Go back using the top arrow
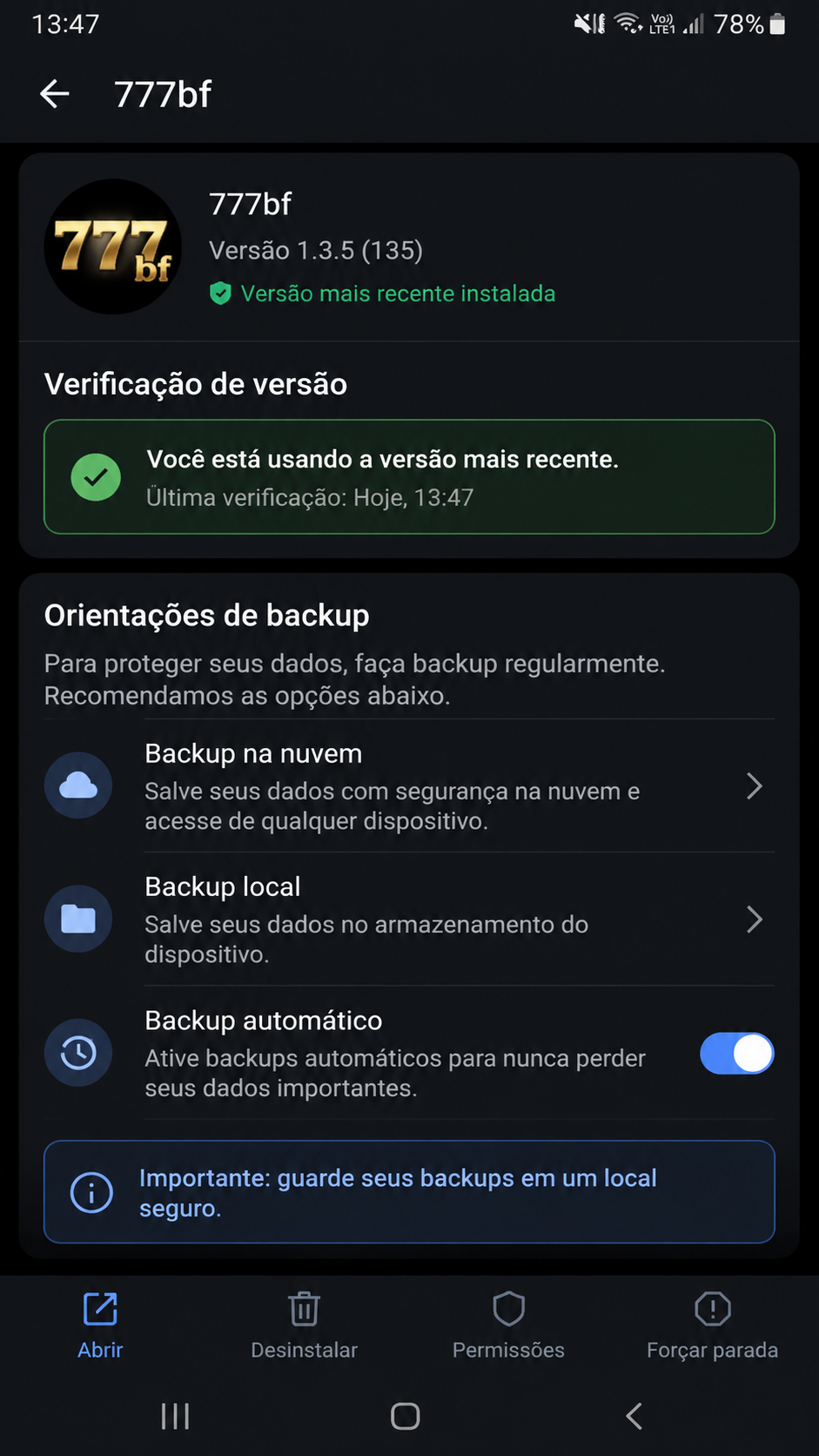 coord(55,94)
